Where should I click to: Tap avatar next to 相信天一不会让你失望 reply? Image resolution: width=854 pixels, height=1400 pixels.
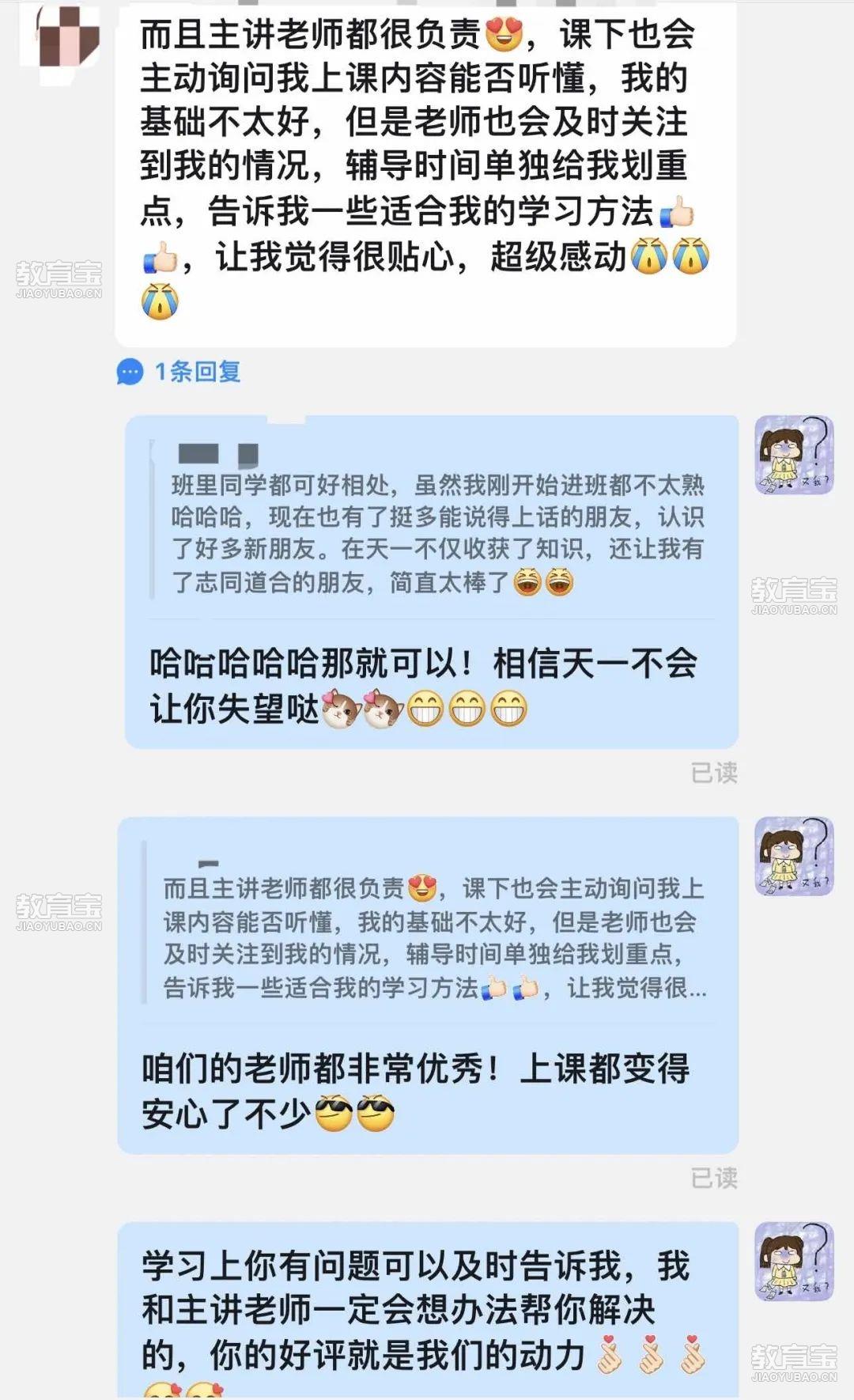(794, 455)
